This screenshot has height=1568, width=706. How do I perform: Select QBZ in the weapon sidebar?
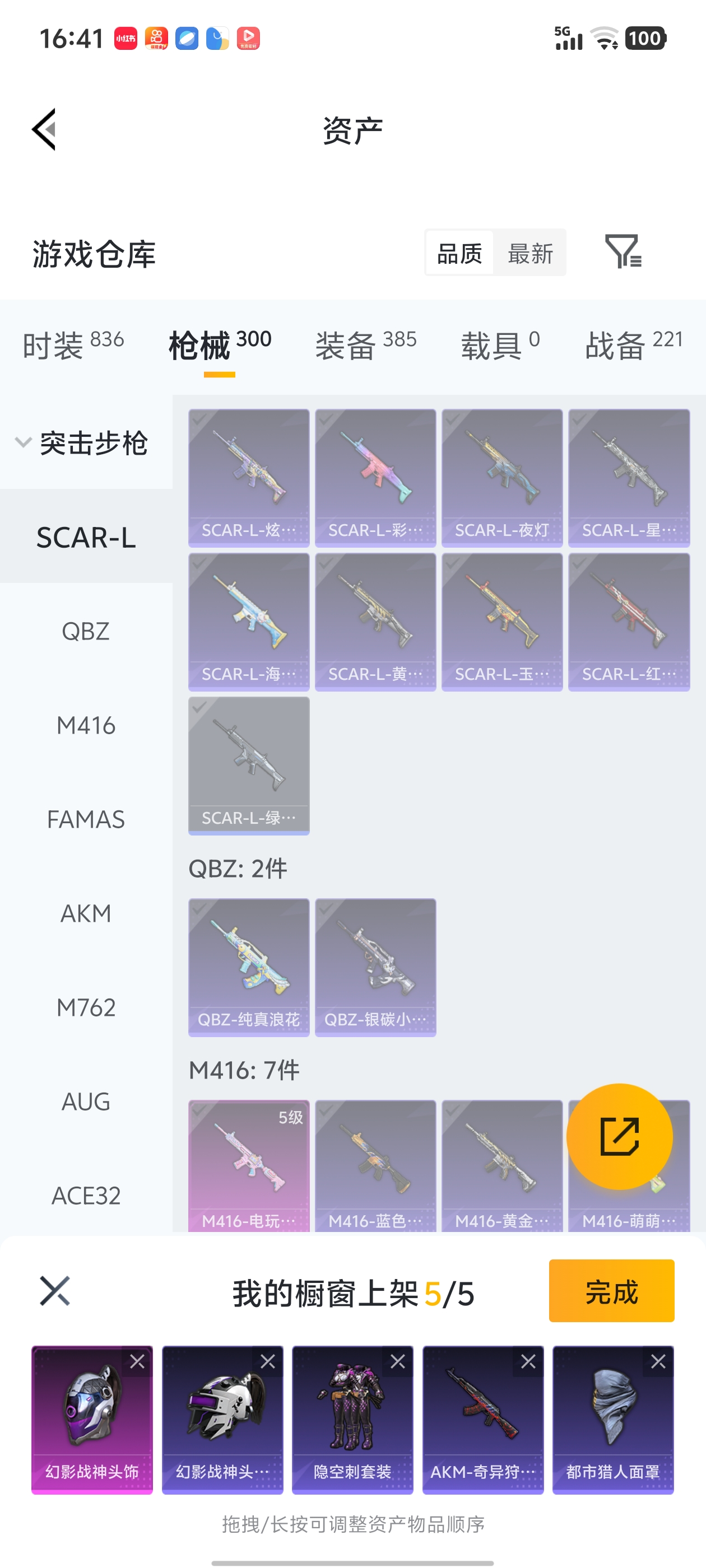coord(85,631)
